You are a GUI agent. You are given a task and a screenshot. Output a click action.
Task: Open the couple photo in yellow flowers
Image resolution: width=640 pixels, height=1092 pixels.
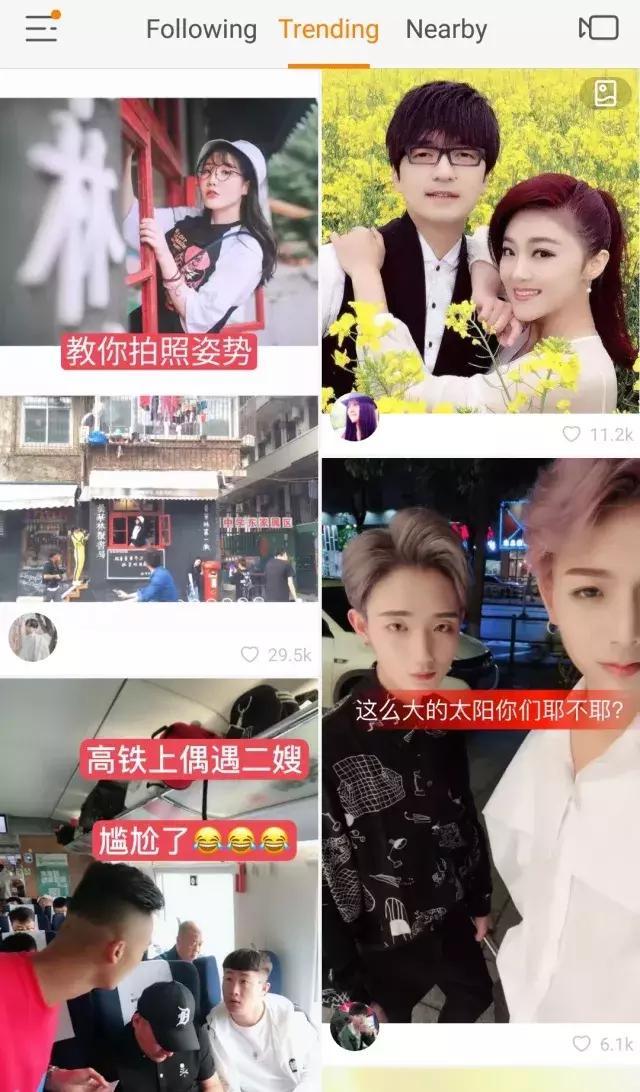click(x=480, y=240)
